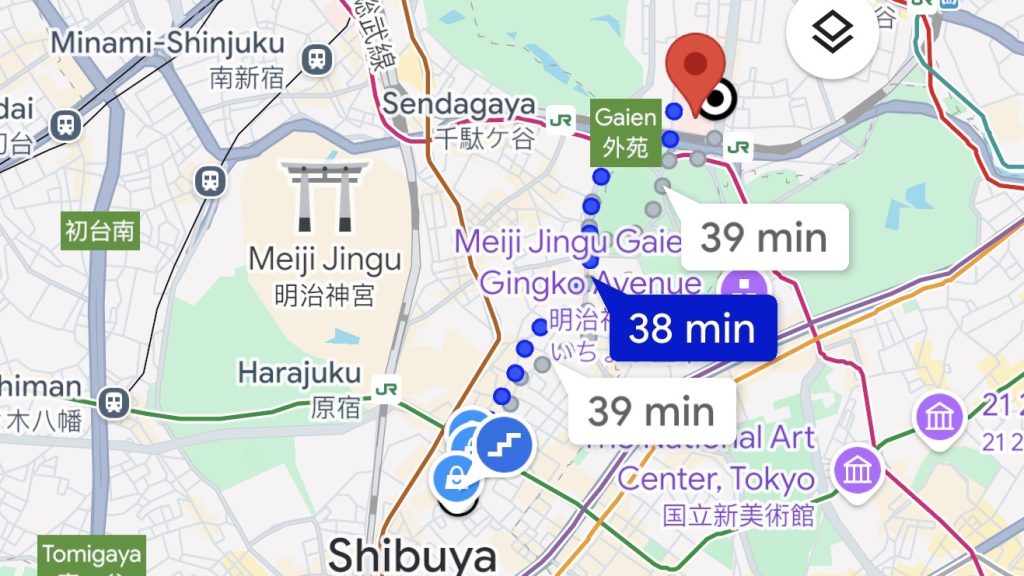Open the Meiji Jingu shrine marker
1024x576 pixels.
(x=324, y=193)
